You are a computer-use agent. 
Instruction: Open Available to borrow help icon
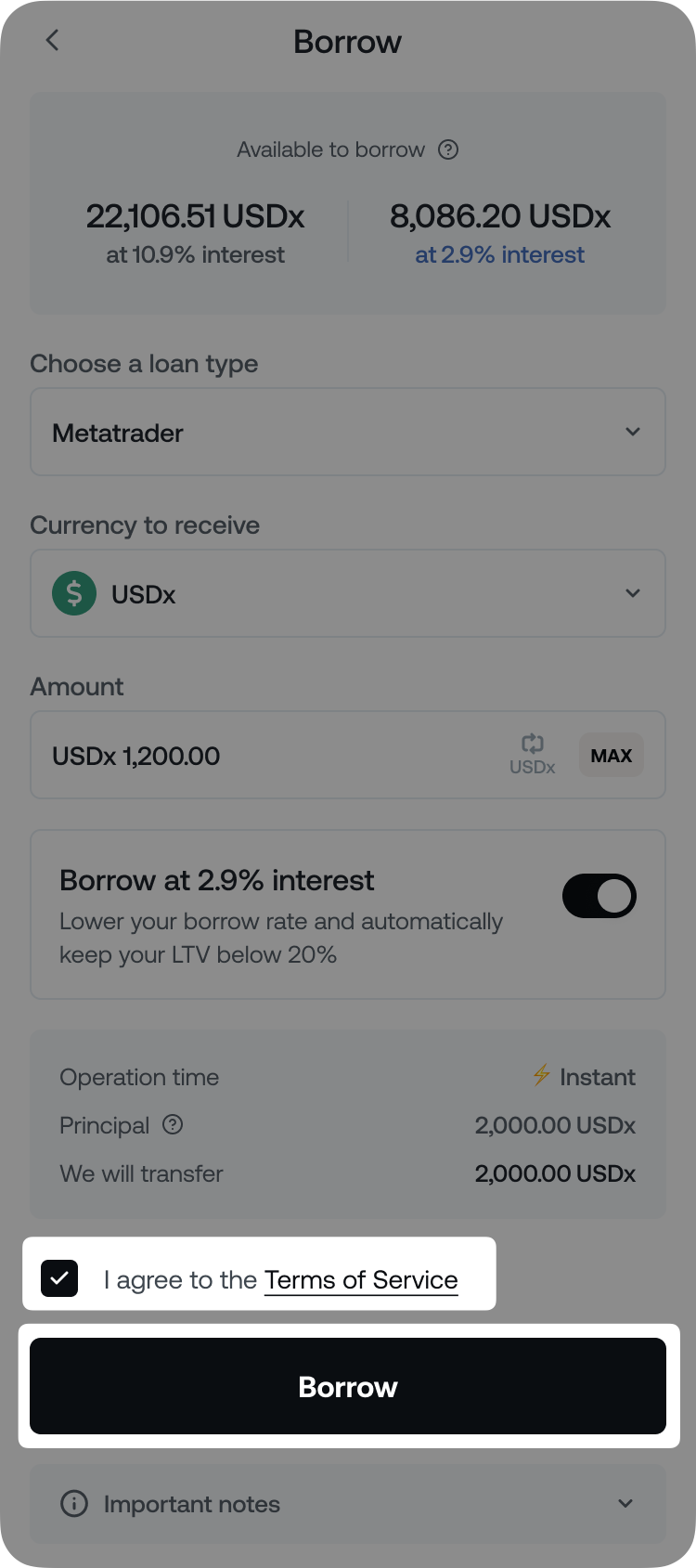click(x=448, y=149)
